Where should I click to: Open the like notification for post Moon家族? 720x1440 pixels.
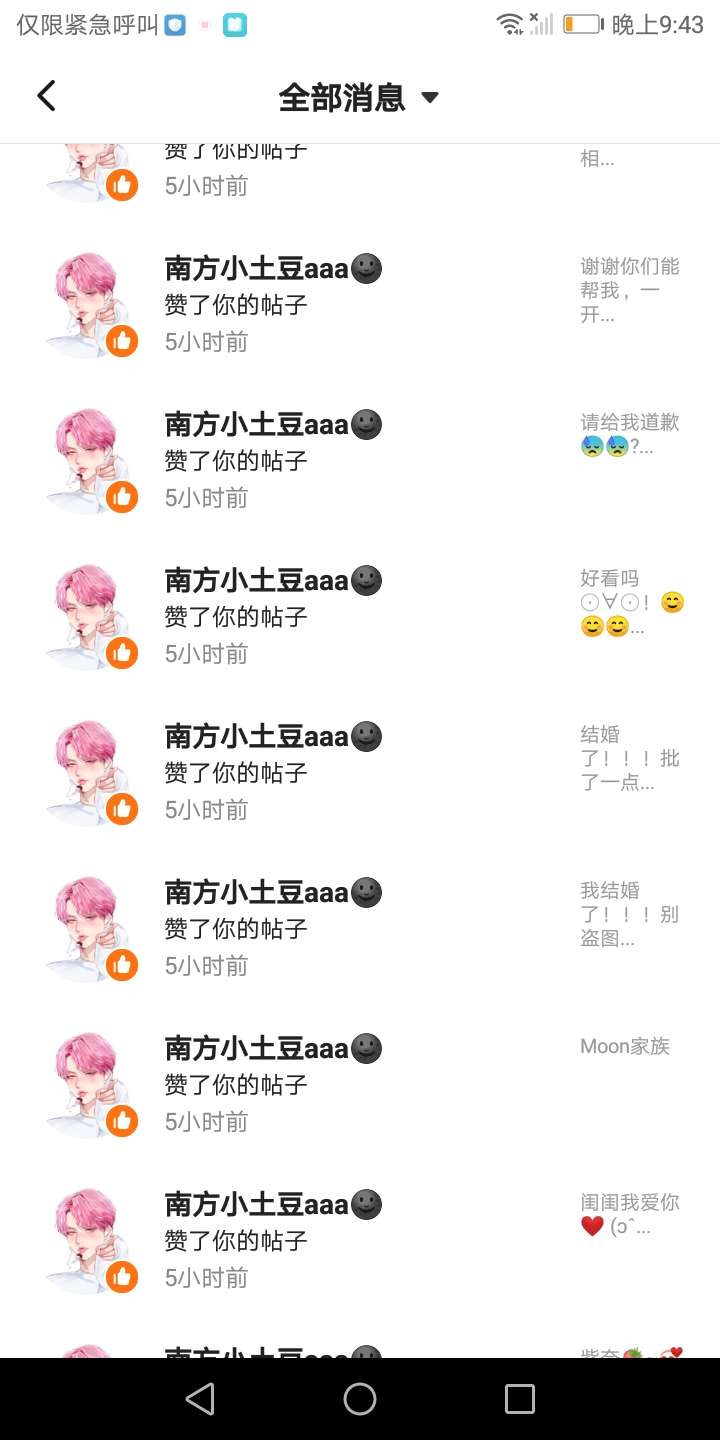360,1085
